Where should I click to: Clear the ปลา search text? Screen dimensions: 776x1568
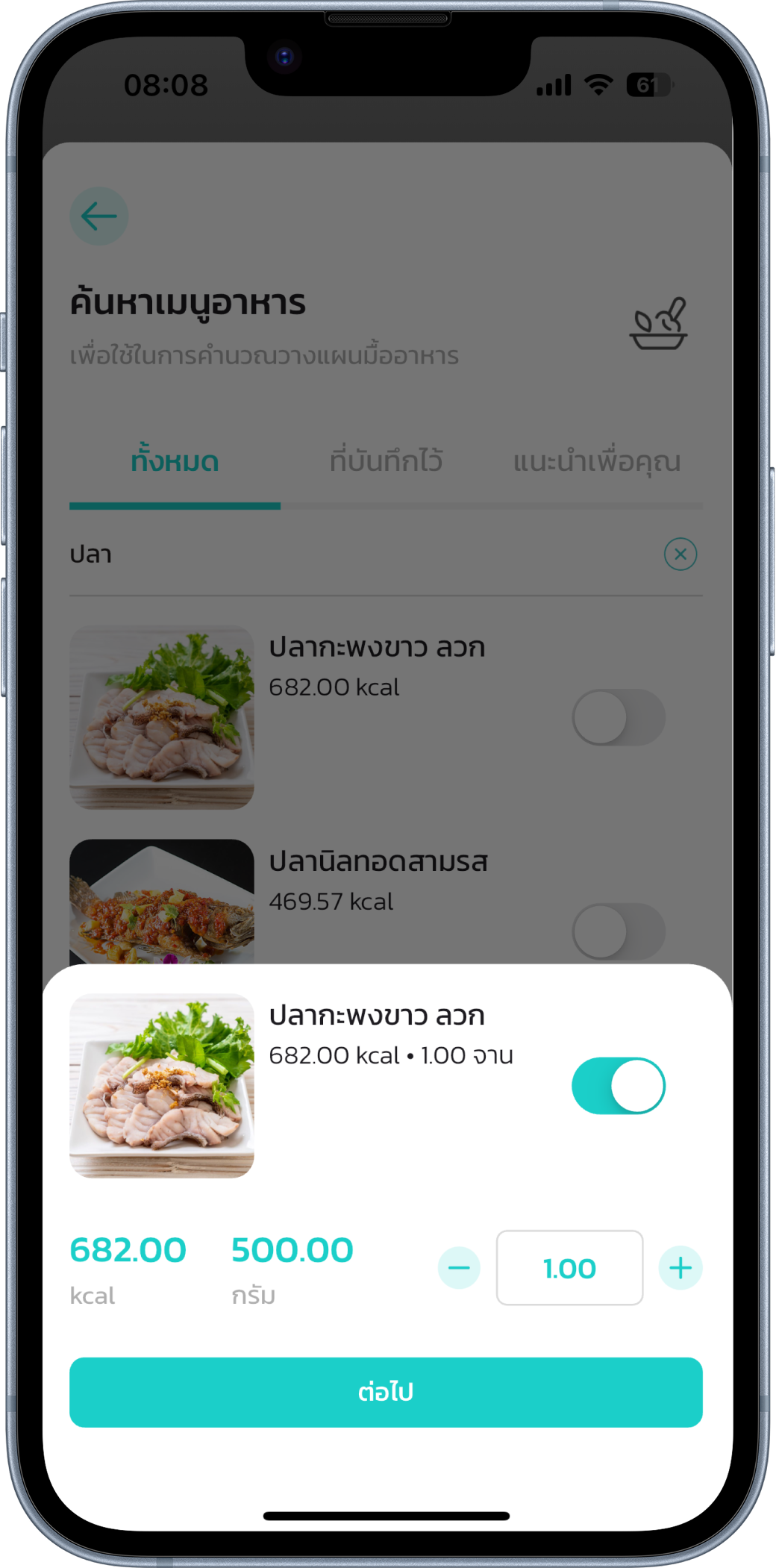[x=680, y=554]
